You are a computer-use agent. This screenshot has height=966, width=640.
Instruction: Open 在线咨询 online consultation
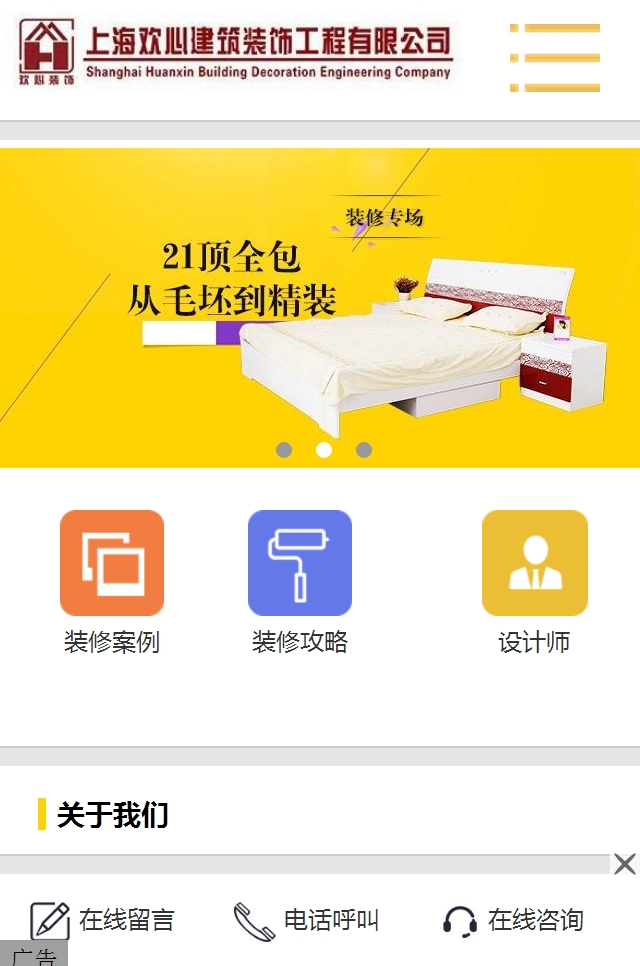coord(513,920)
